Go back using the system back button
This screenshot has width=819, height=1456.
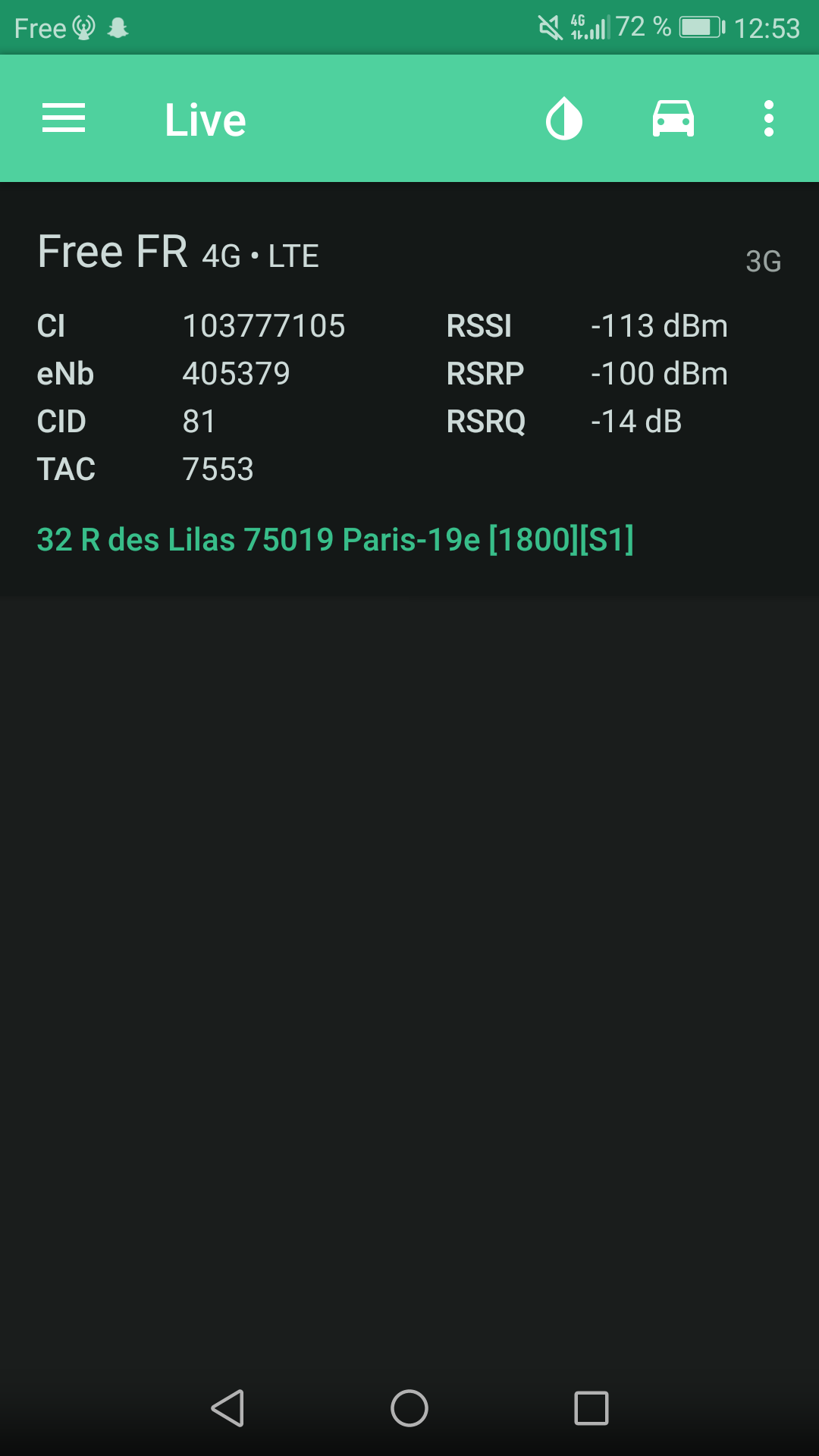[227, 1408]
